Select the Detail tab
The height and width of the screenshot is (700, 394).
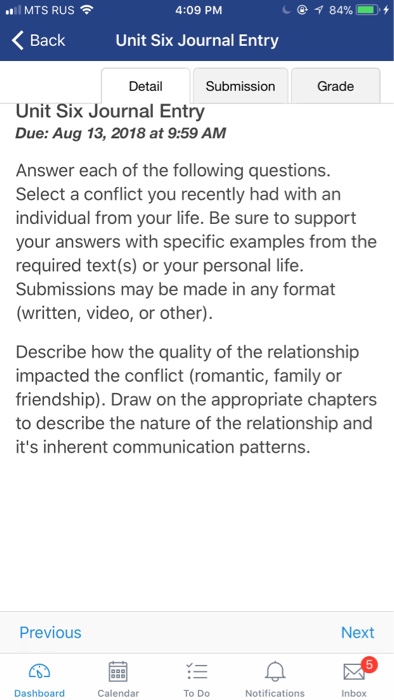[145, 86]
